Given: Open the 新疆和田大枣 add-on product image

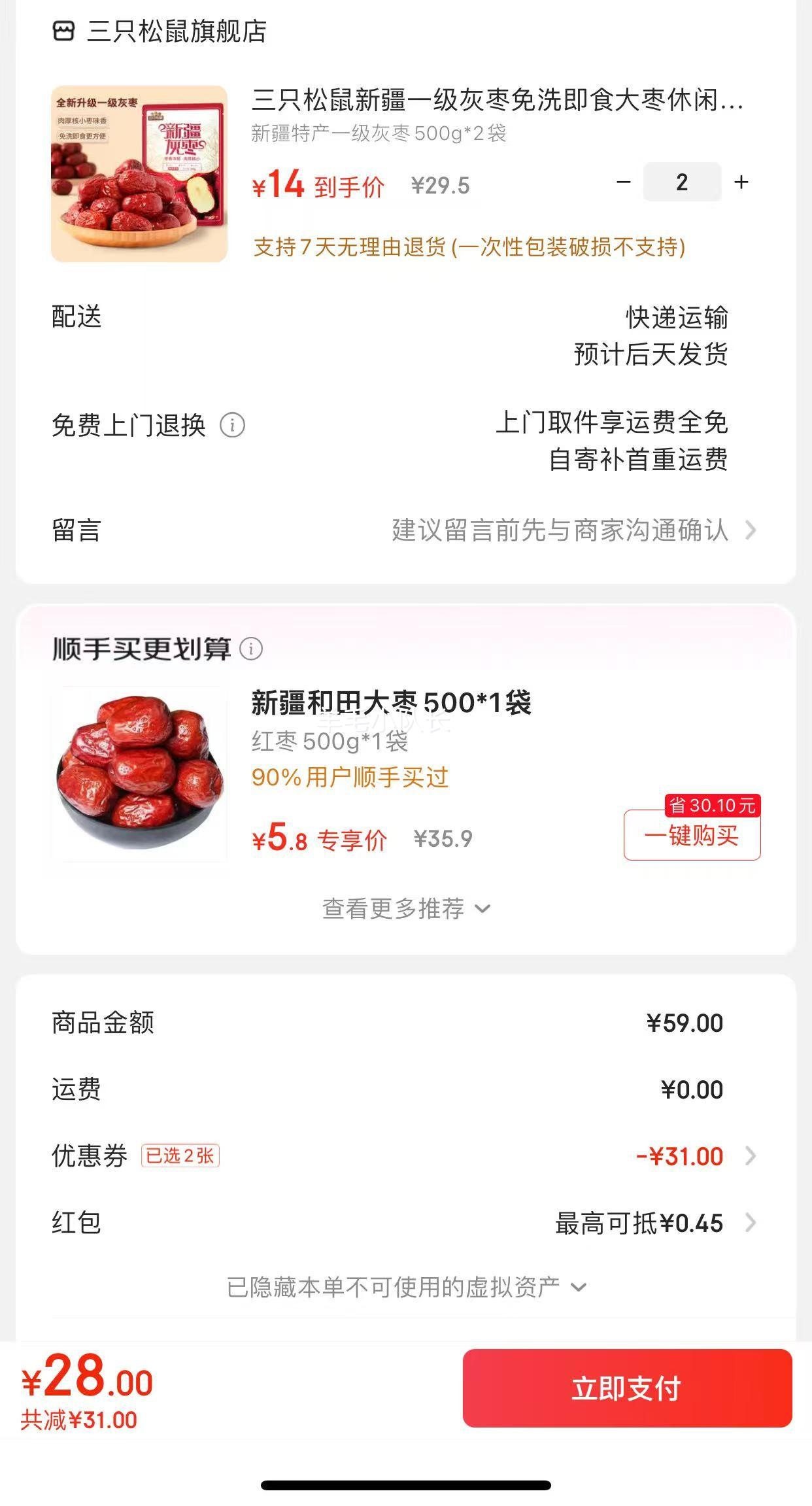Looking at the screenshot, I should coord(139,773).
